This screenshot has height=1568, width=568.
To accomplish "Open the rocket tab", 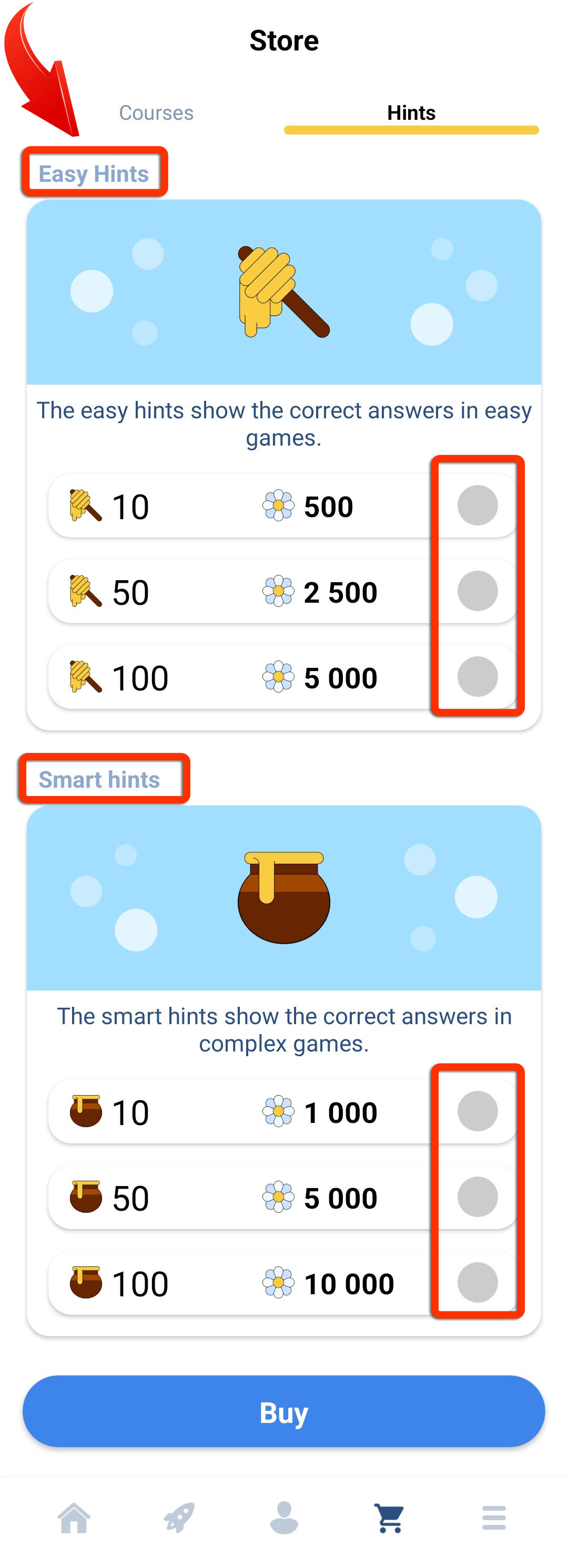I will 179,1518.
